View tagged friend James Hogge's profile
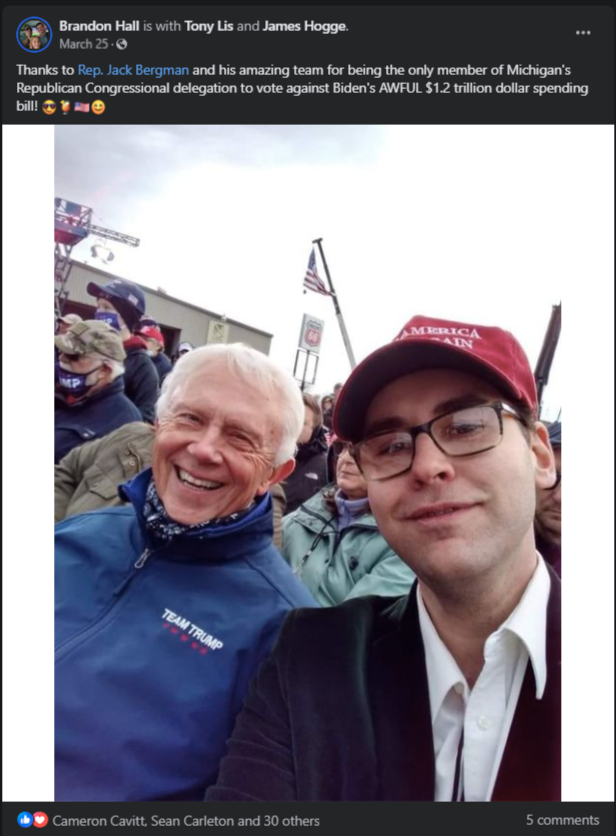The width and height of the screenshot is (616, 836). pyautogui.click(x=304, y=26)
